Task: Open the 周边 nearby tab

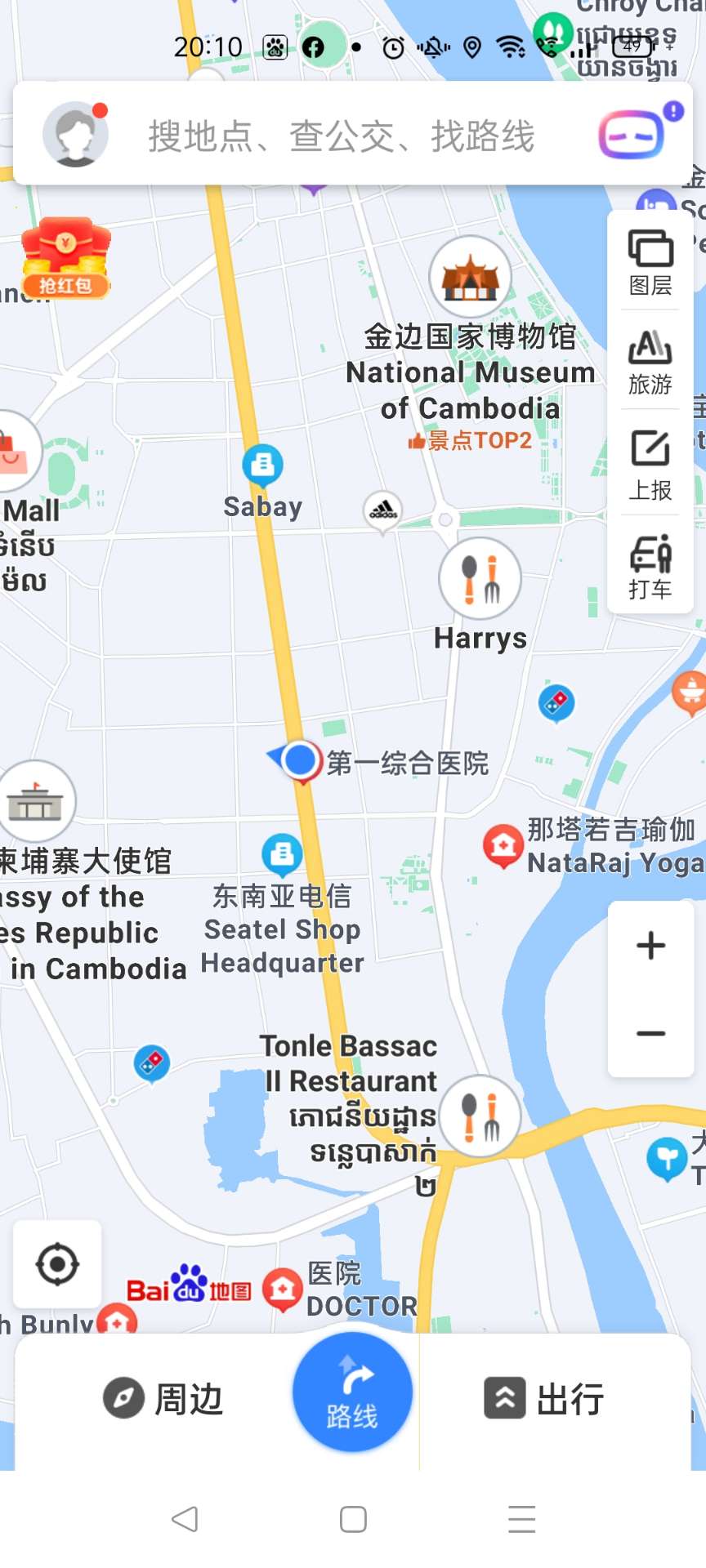Action: pyautogui.click(x=163, y=1399)
